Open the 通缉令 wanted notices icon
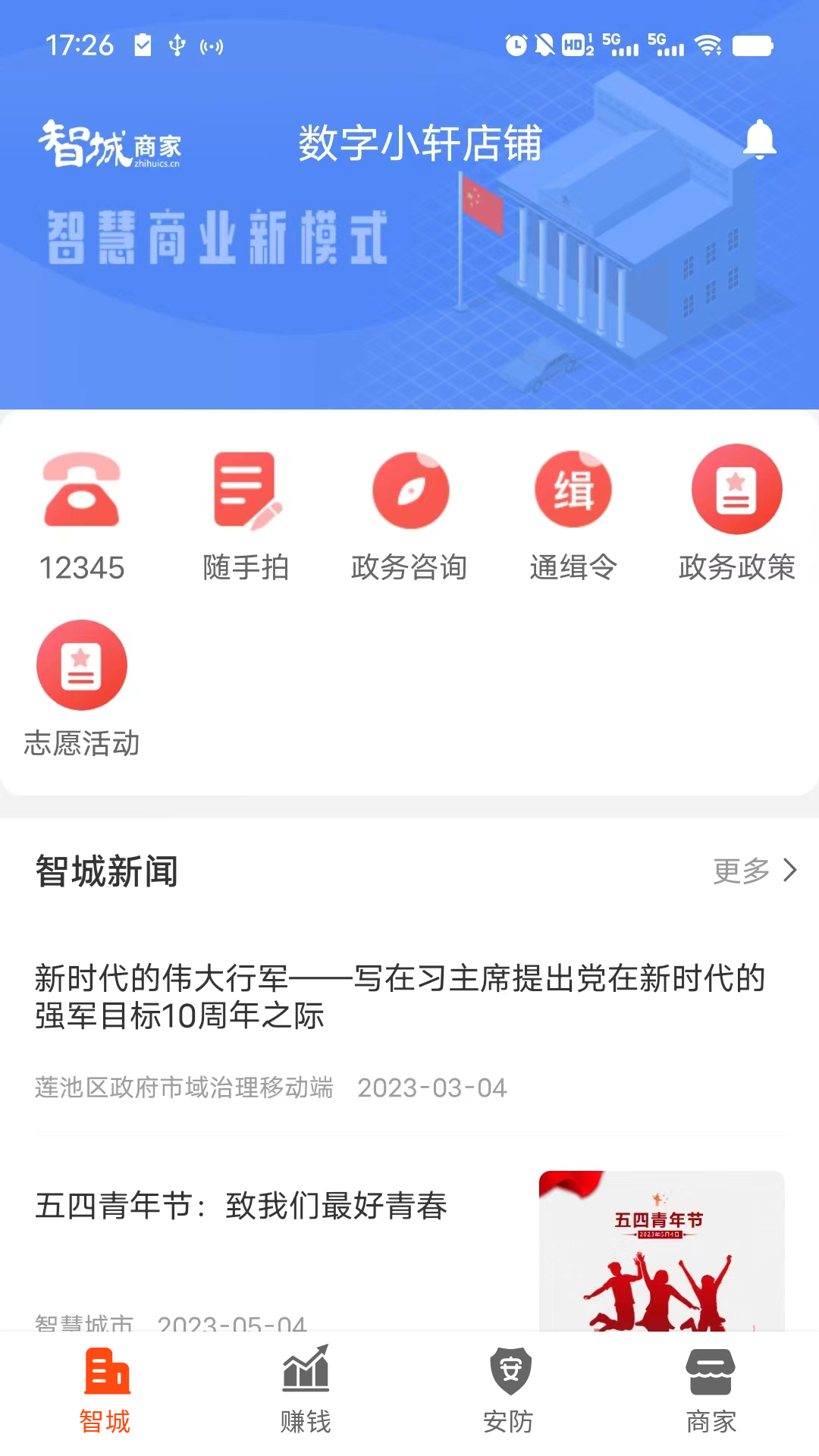This screenshot has height=1456, width=819. click(x=573, y=489)
